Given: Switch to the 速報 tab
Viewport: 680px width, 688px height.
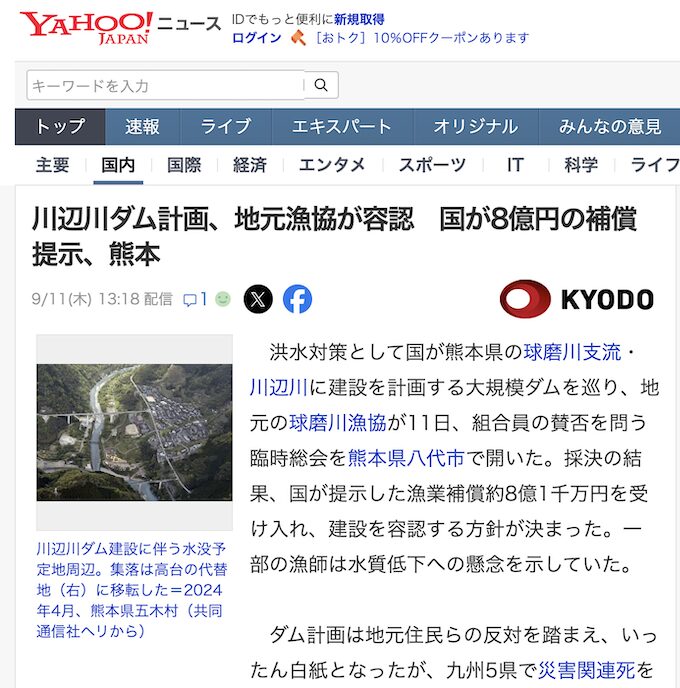Looking at the screenshot, I should (x=142, y=127).
